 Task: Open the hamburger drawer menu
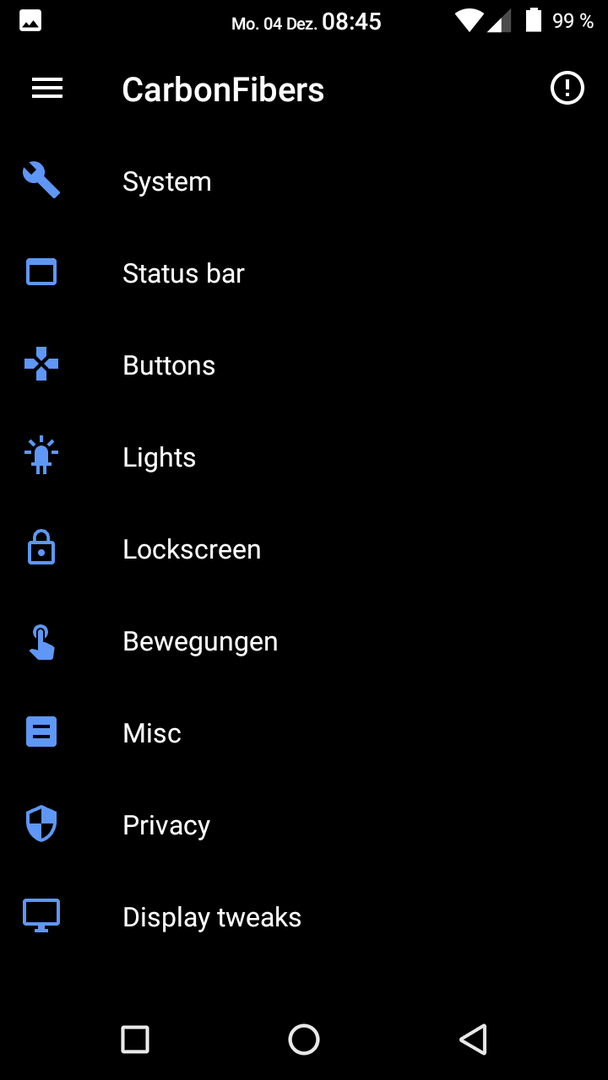47,88
